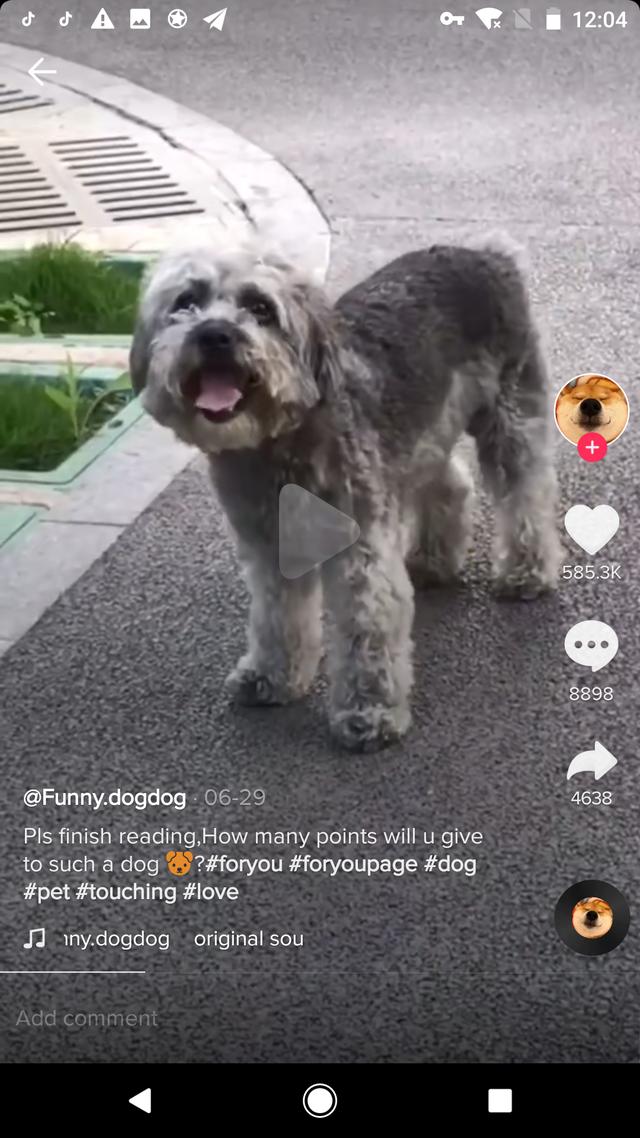Follow the creator with the plus badge

tap(592, 448)
